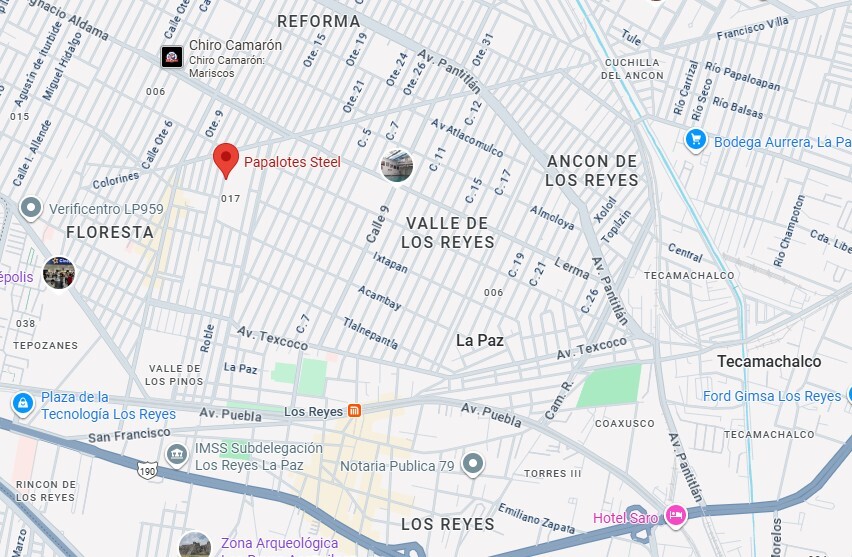
Task: Open IMSS Subdelegación Los Reyes La Paz marker
Action: (x=177, y=455)
